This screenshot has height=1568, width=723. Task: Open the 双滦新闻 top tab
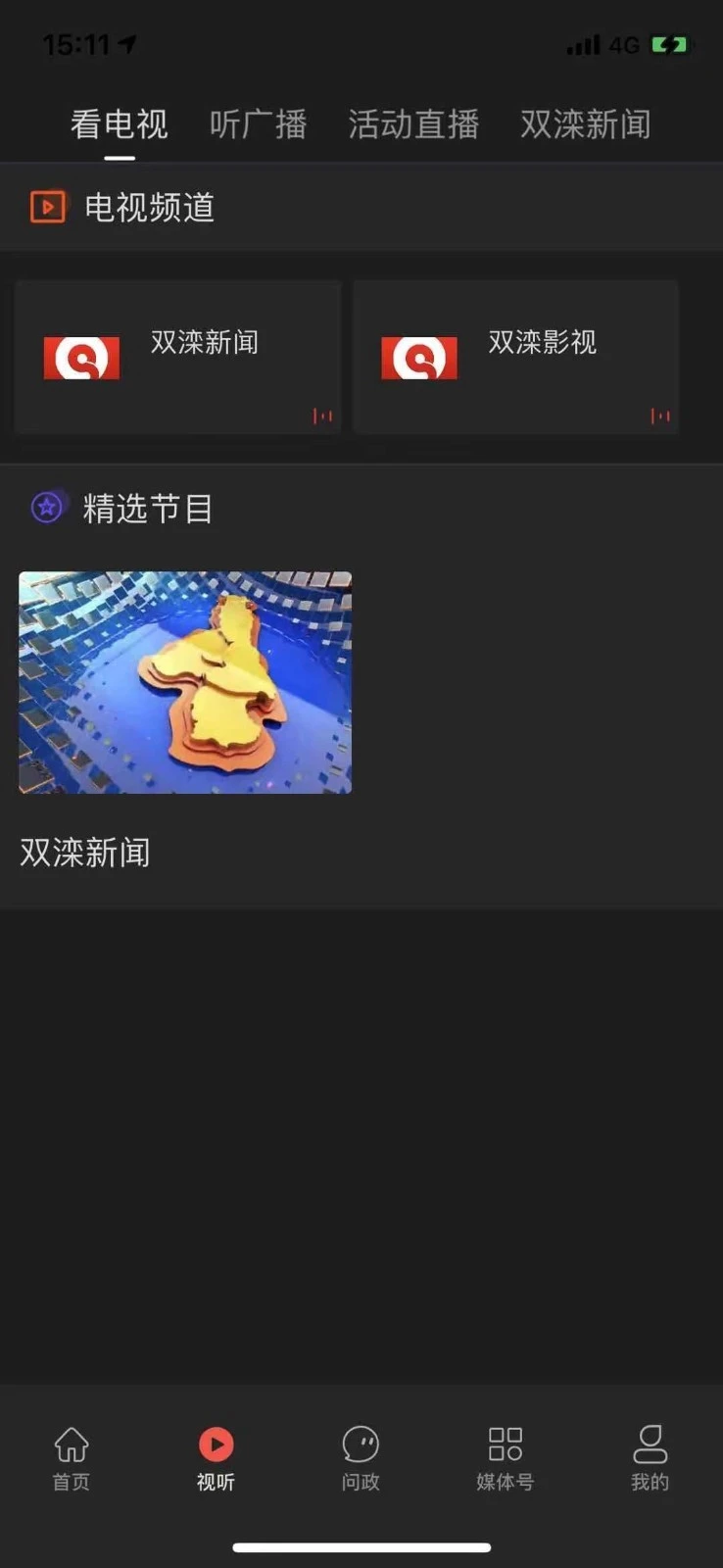[584, 124]
